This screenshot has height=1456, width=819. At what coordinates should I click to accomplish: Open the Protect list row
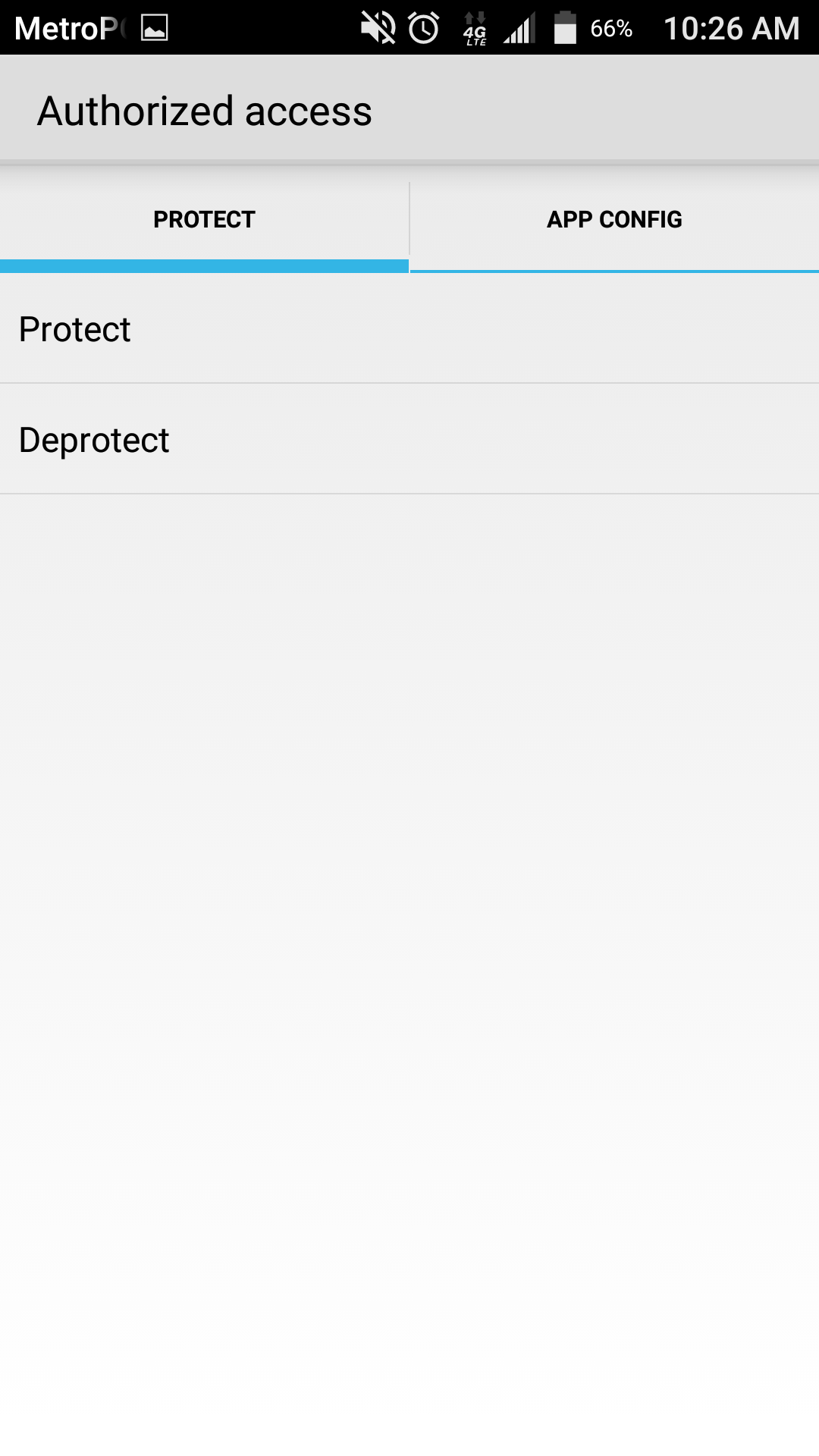click(409, 329)
